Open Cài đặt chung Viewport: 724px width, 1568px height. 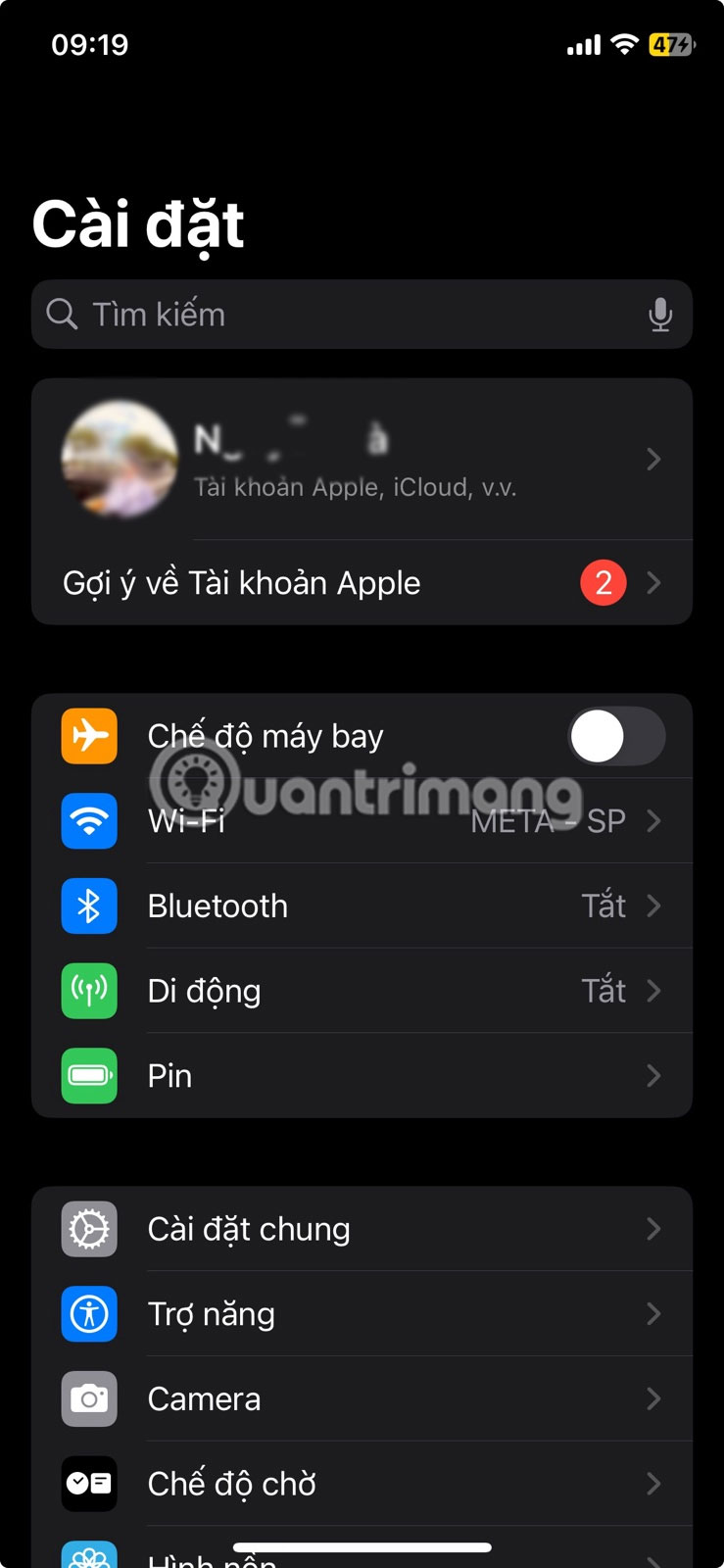click(x=362, y=1229)
